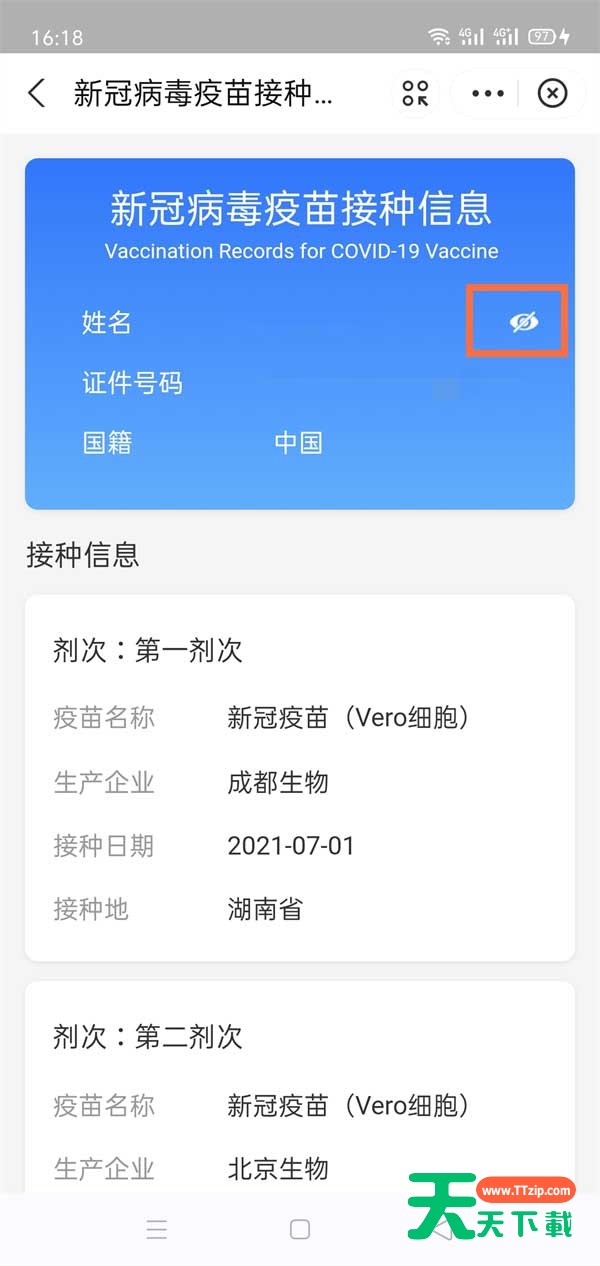Toggle visibility of name and ID number
This screenshot has width=600, height=1266.
pos(523,321)
